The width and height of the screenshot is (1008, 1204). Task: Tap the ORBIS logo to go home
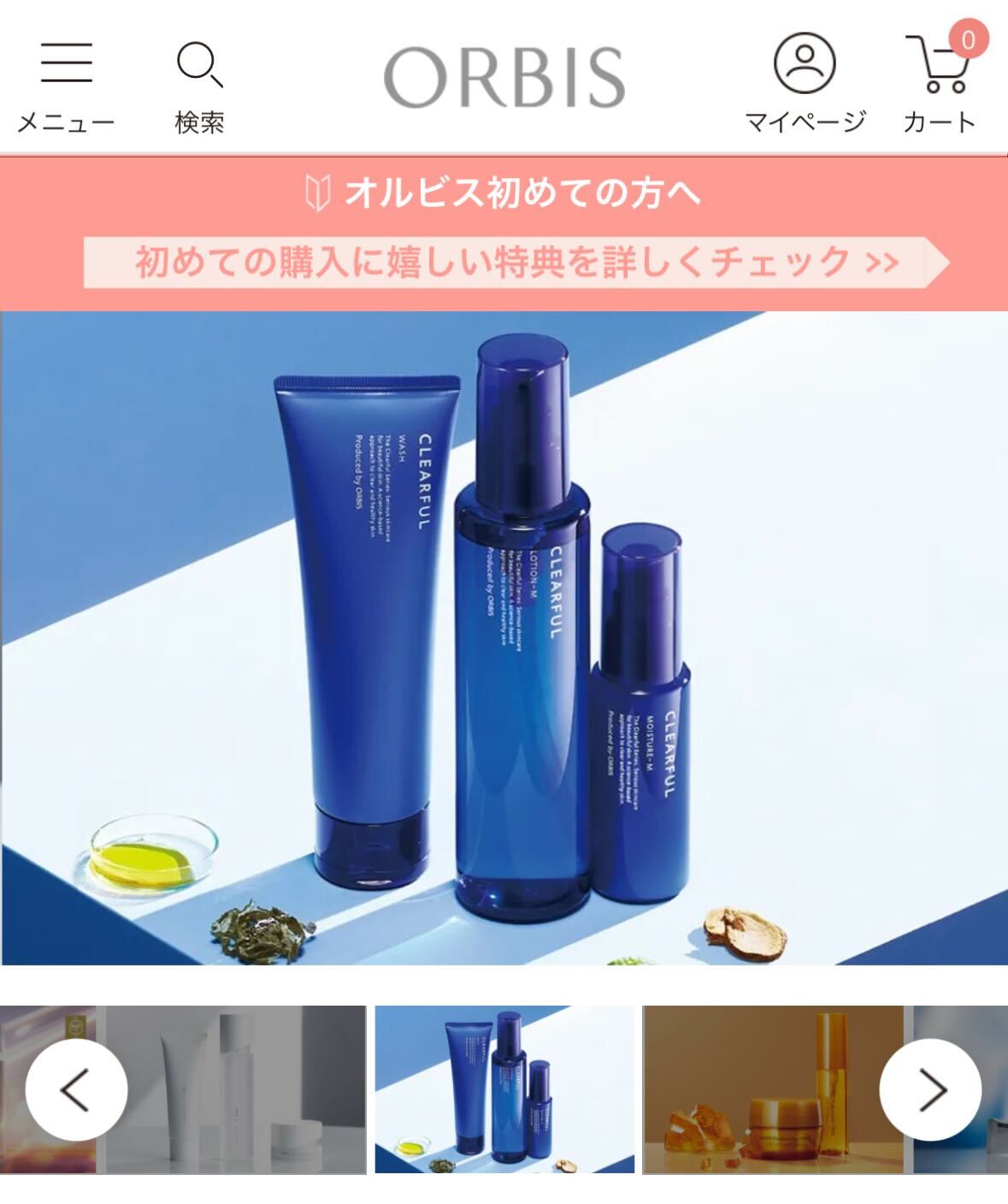click(x=504, y=78)
